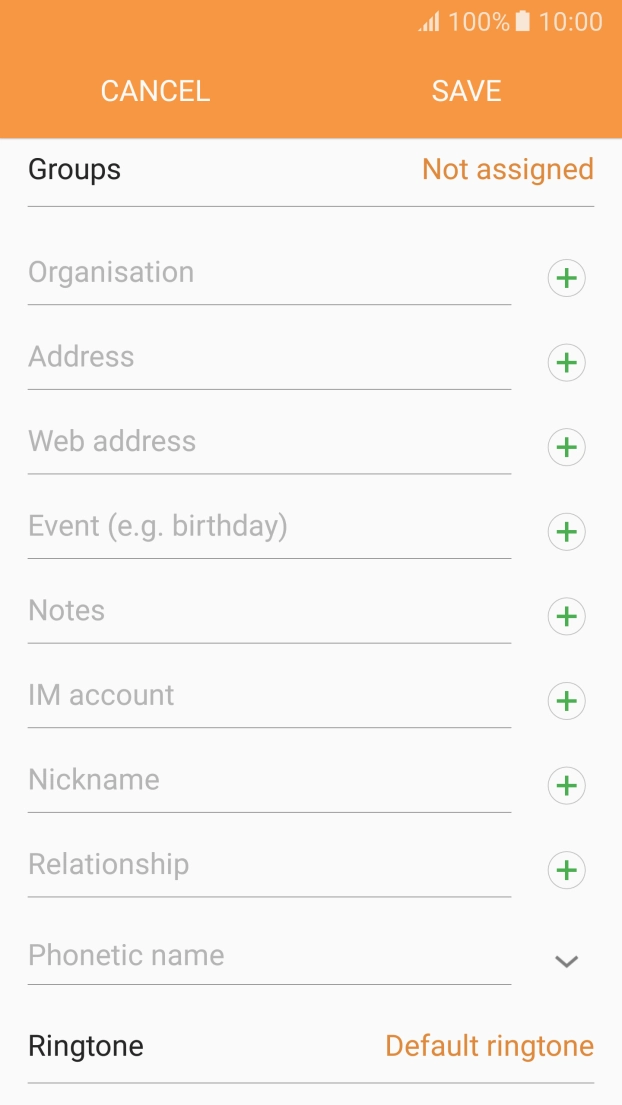Open the Groups assignment row
Screen dimensions: 622x1105
coord(310,170)
